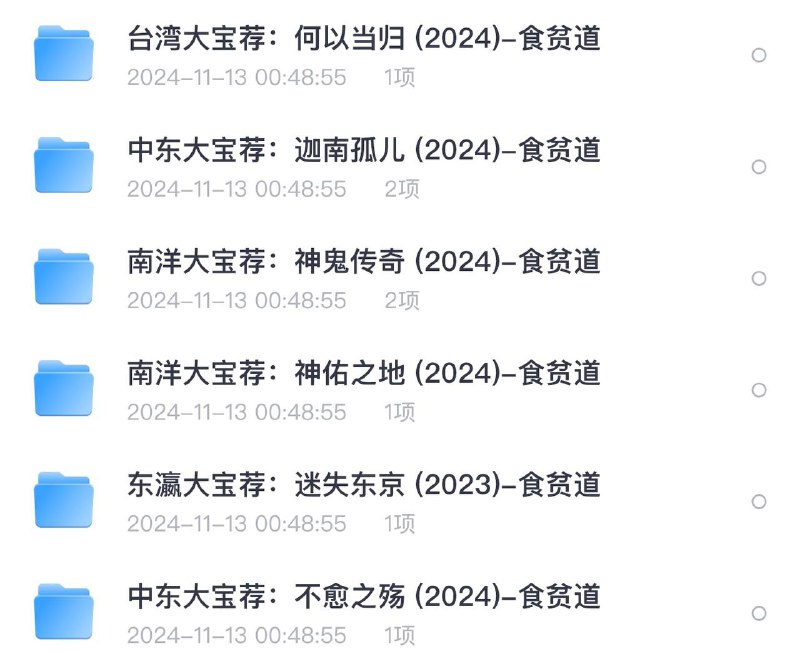The width and height of the screenshot is (800, 666).
Task: Open folder 中东大宝荐：不愈之殇 (2024)
Action: click(x=364, y=598)
